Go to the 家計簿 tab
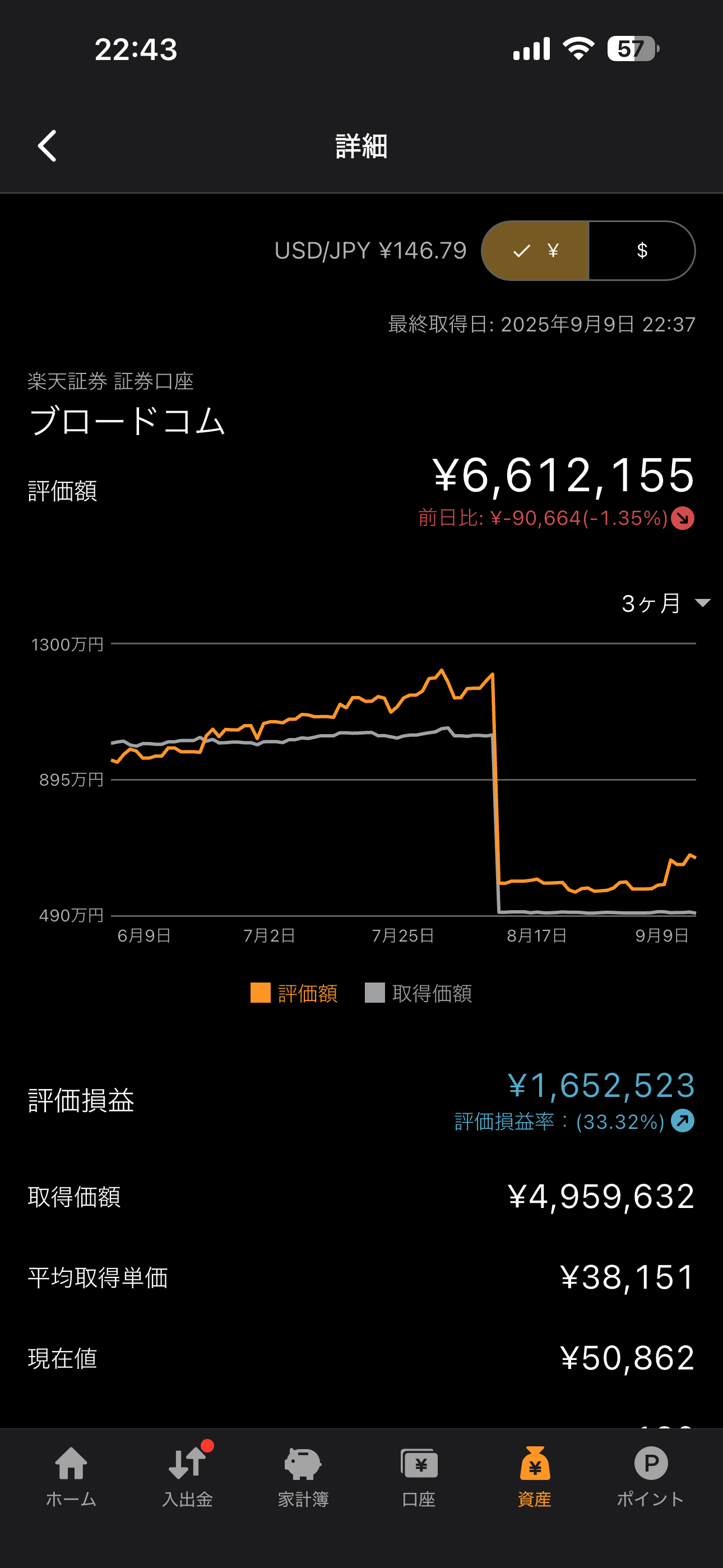Screen dimensions: 723x1568 click(303, 1477)
